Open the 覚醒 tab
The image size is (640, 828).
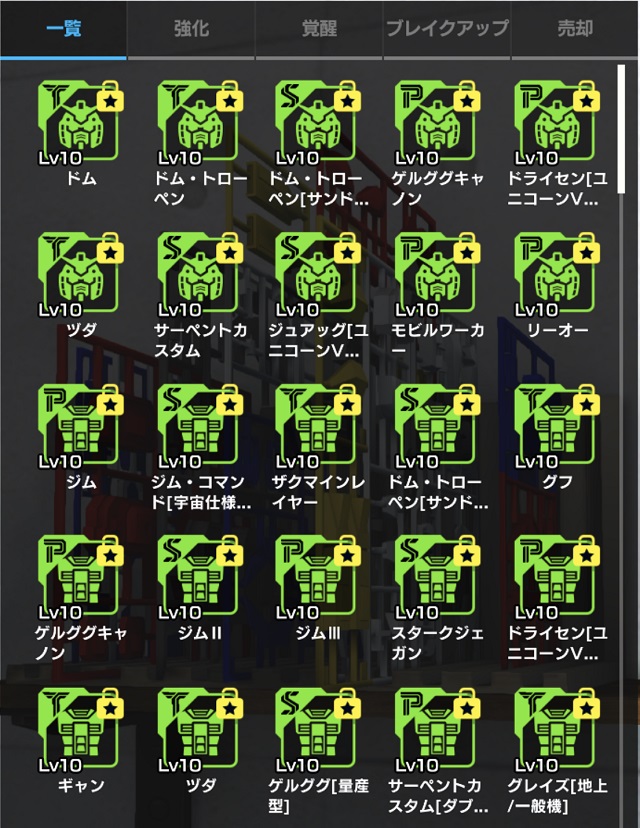pyautogui.click(x=319, y=29)
